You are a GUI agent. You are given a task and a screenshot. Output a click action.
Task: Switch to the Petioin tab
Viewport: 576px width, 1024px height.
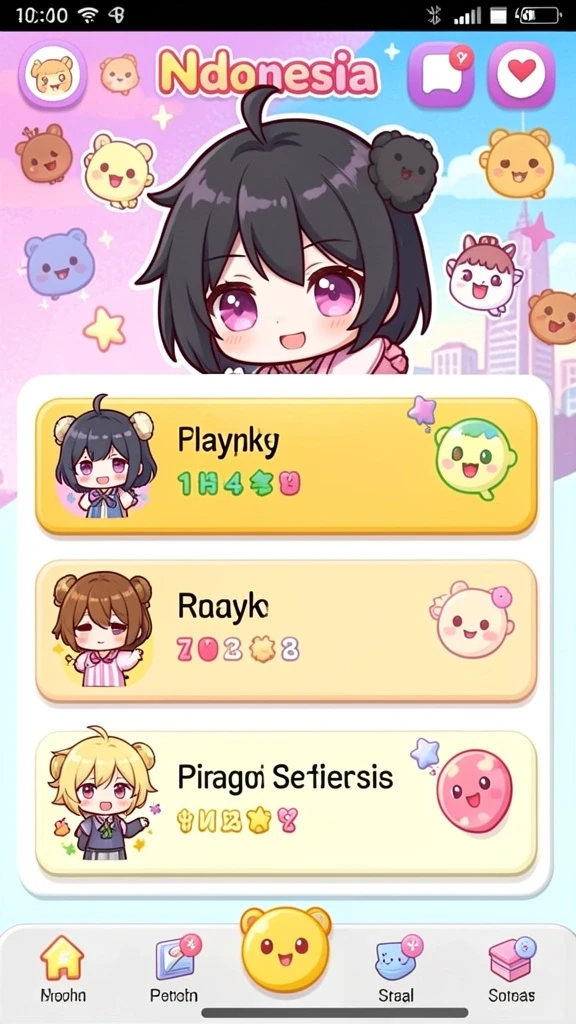174,969
